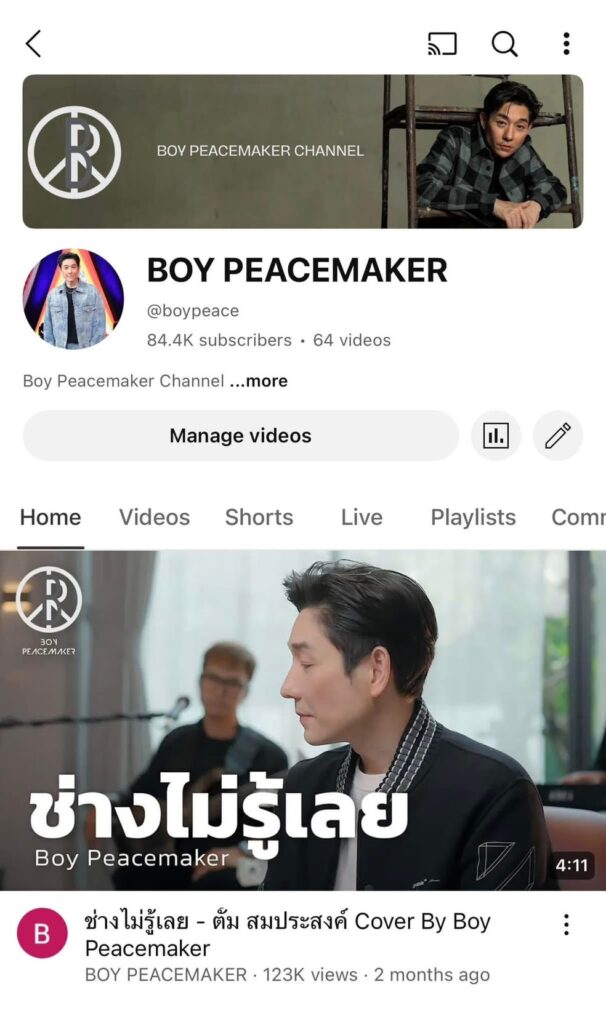Open options menu for ช่างไม่รู้เลย video

[x=566, y=924]
